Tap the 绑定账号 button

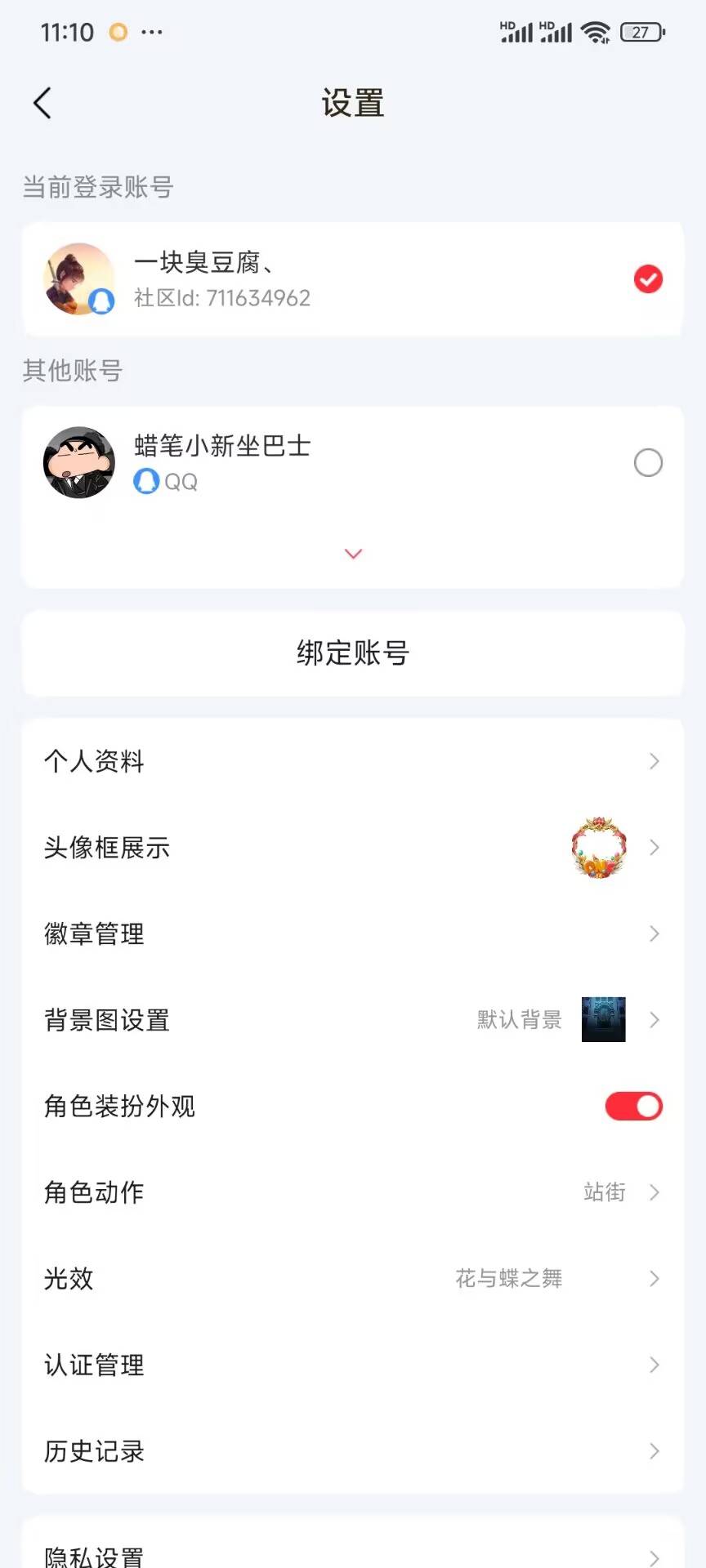[x=353, y=653]
